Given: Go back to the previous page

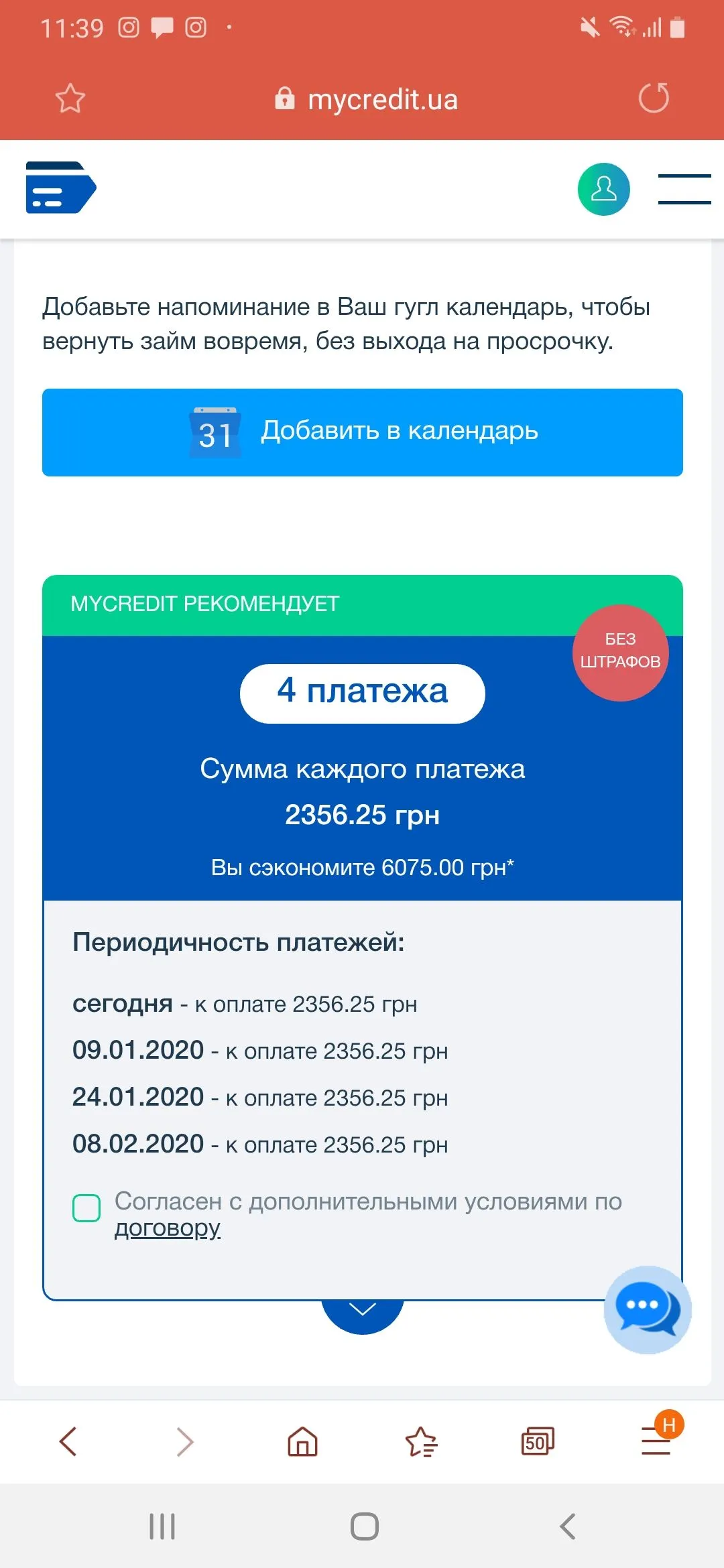Looking at the screenshot, I should coord(68,1441).
